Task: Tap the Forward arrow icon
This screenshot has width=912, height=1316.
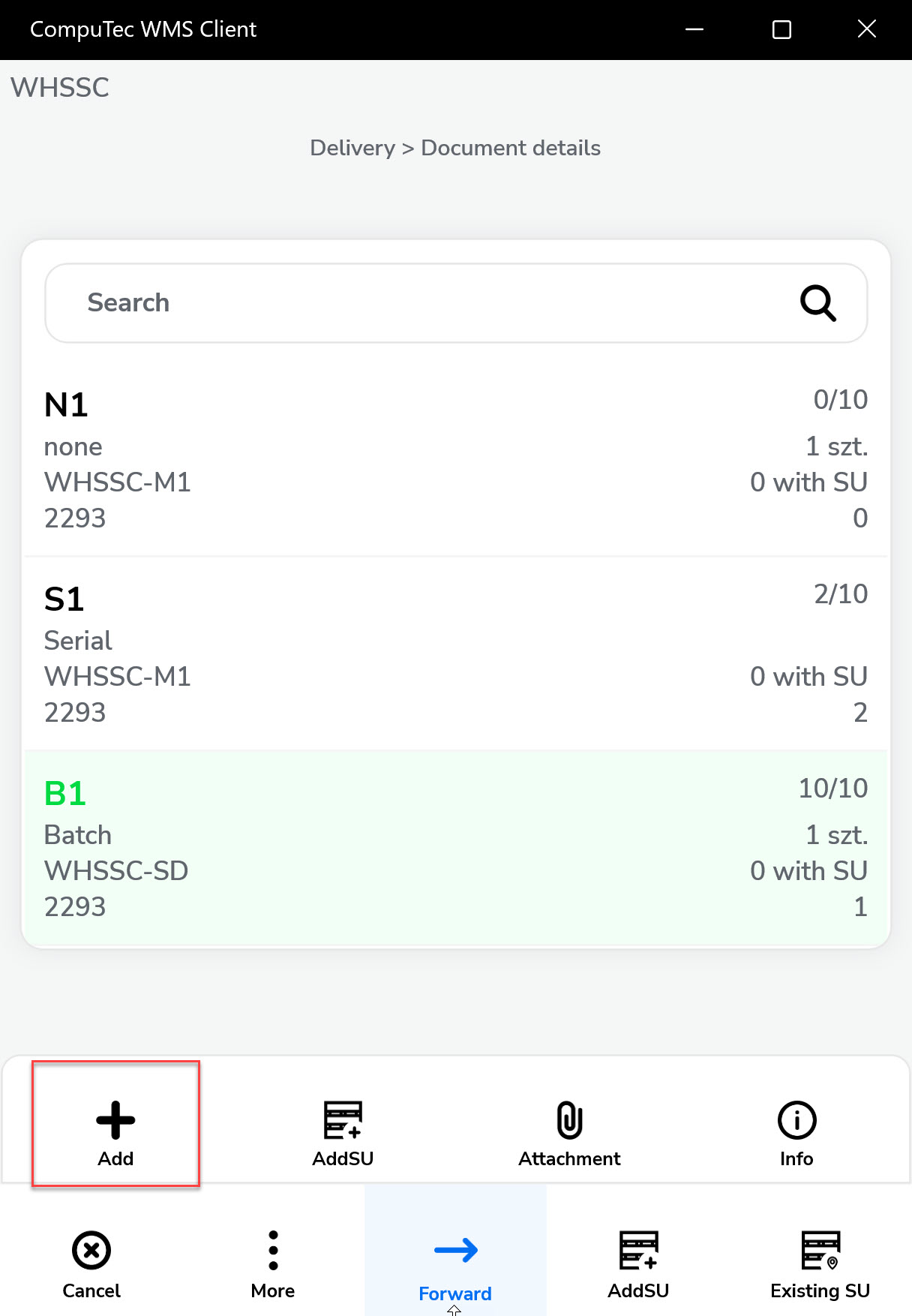Action: pos(455,1249)
